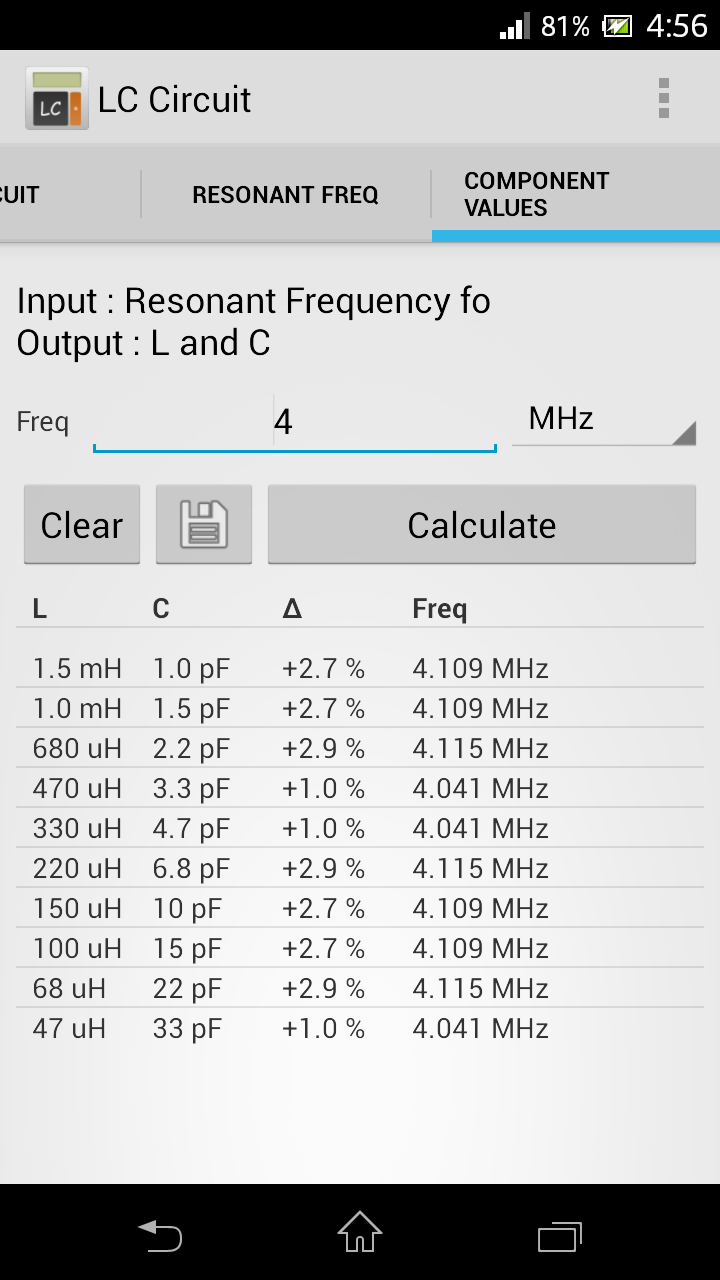The height and width of the screenshot is (1280, 720).
Task: Focus the Freq input field
Action: click(x=294, y=423)
